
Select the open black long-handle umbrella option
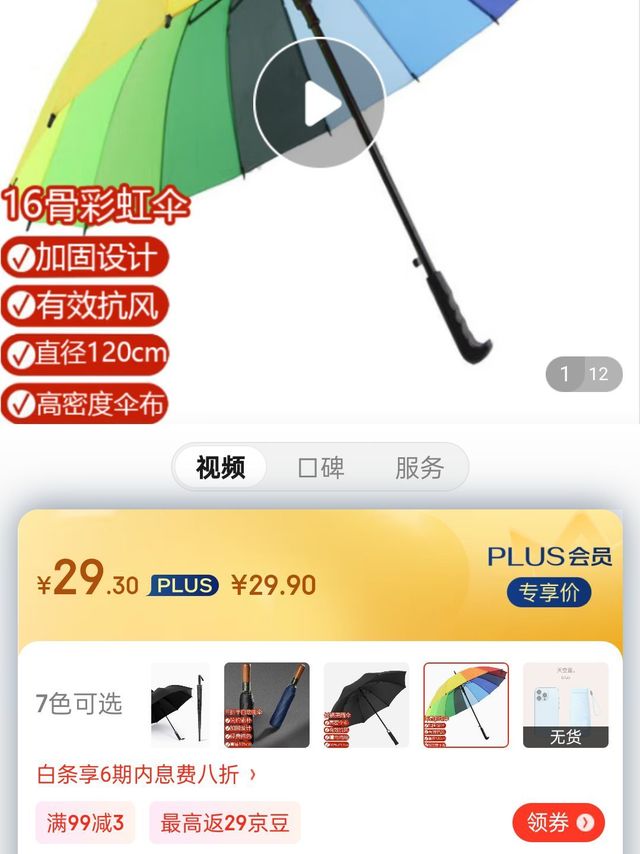click(366, 705)
